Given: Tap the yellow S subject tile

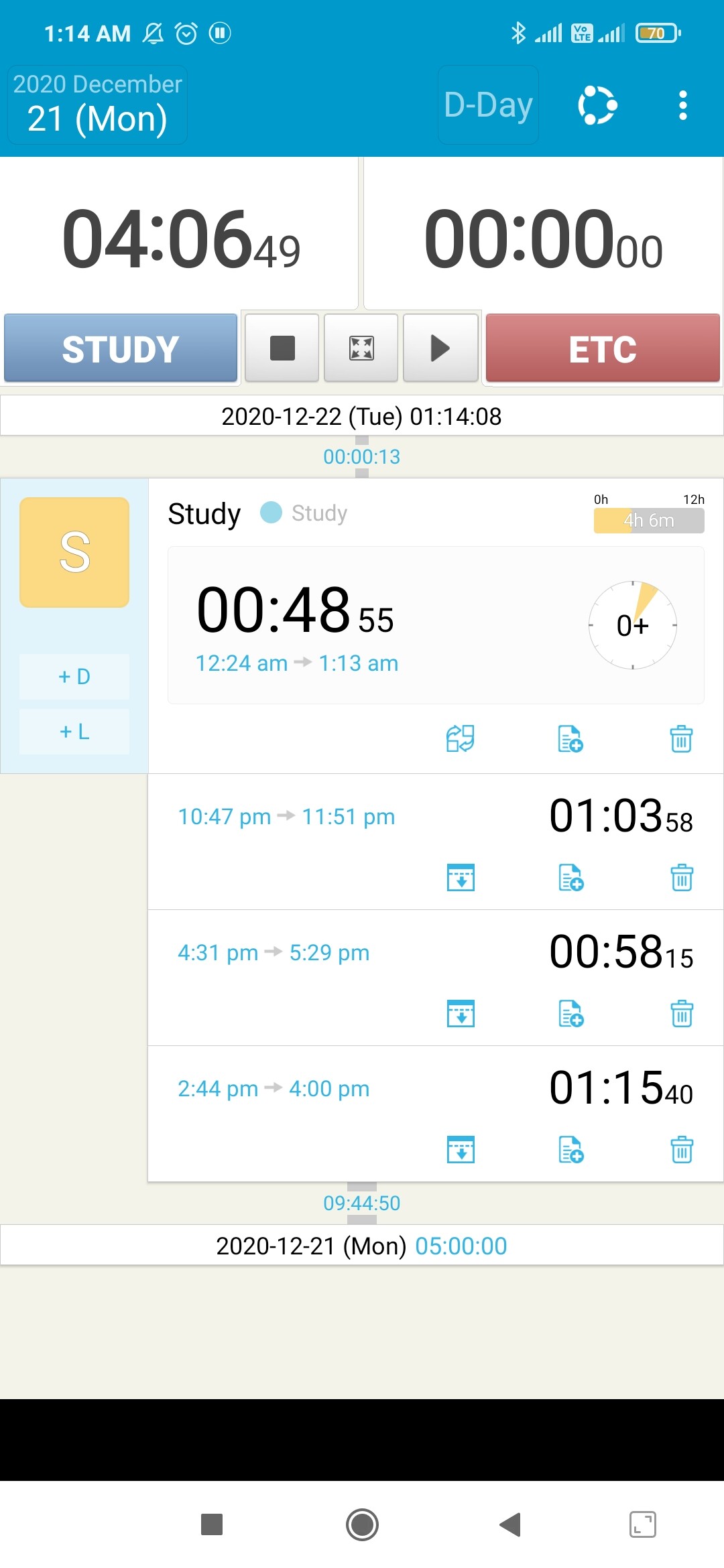Looking at the screenshot, I should (74, 552).
